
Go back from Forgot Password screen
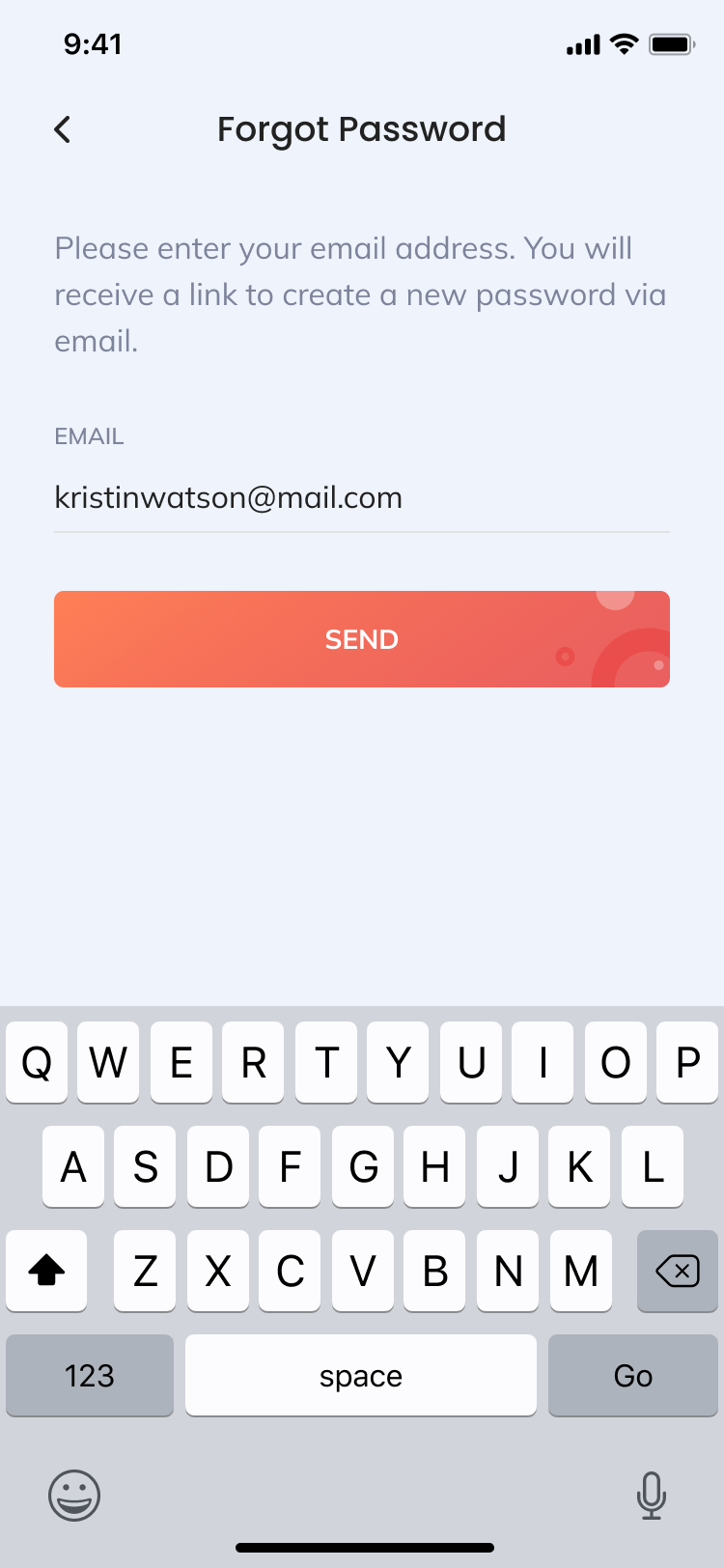pyautogui.click(x=63, y=129)
